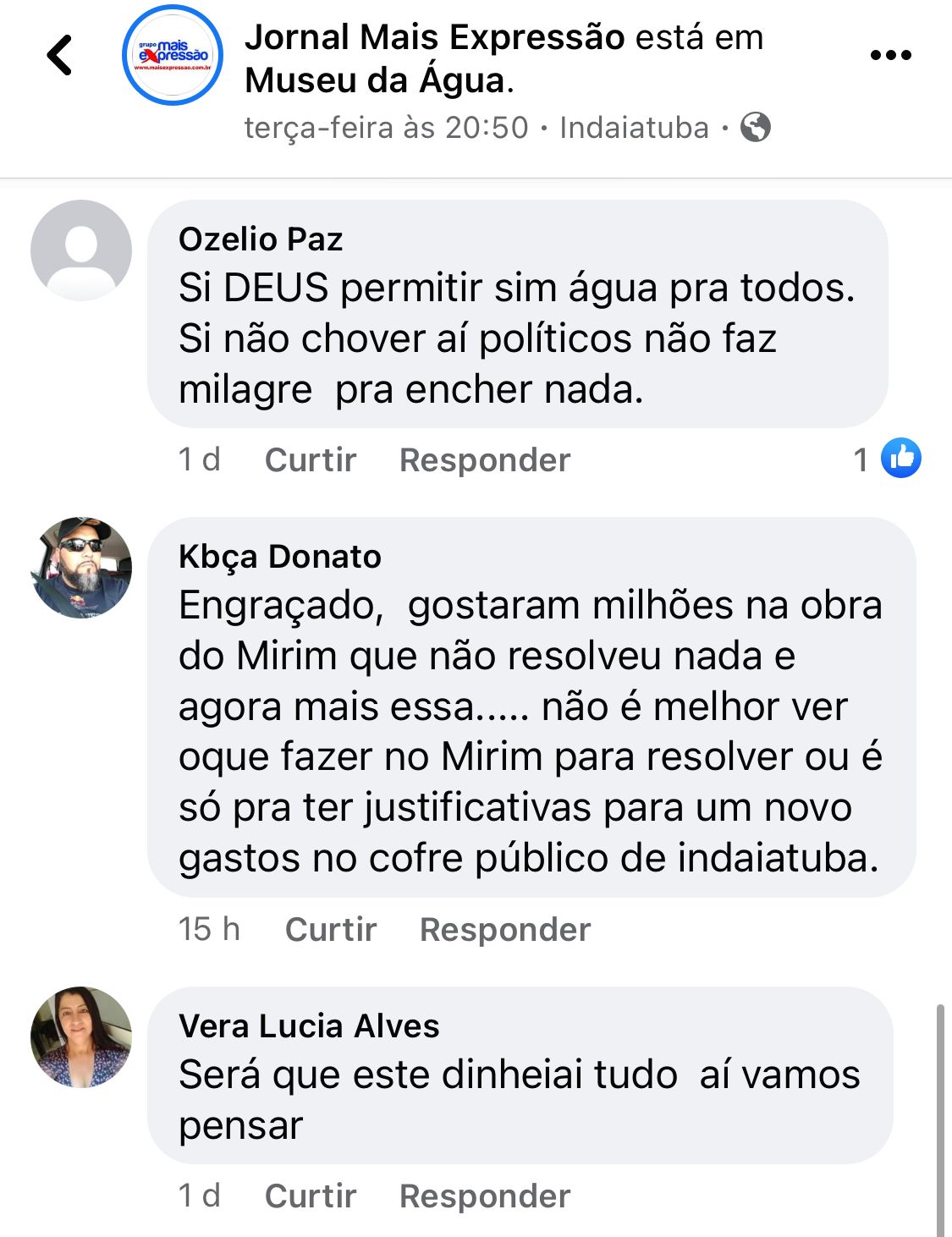This screenshot has width=952, height=1237.
Task: Visit Ozelio Paz's profile via name
Action: (261, 239)
